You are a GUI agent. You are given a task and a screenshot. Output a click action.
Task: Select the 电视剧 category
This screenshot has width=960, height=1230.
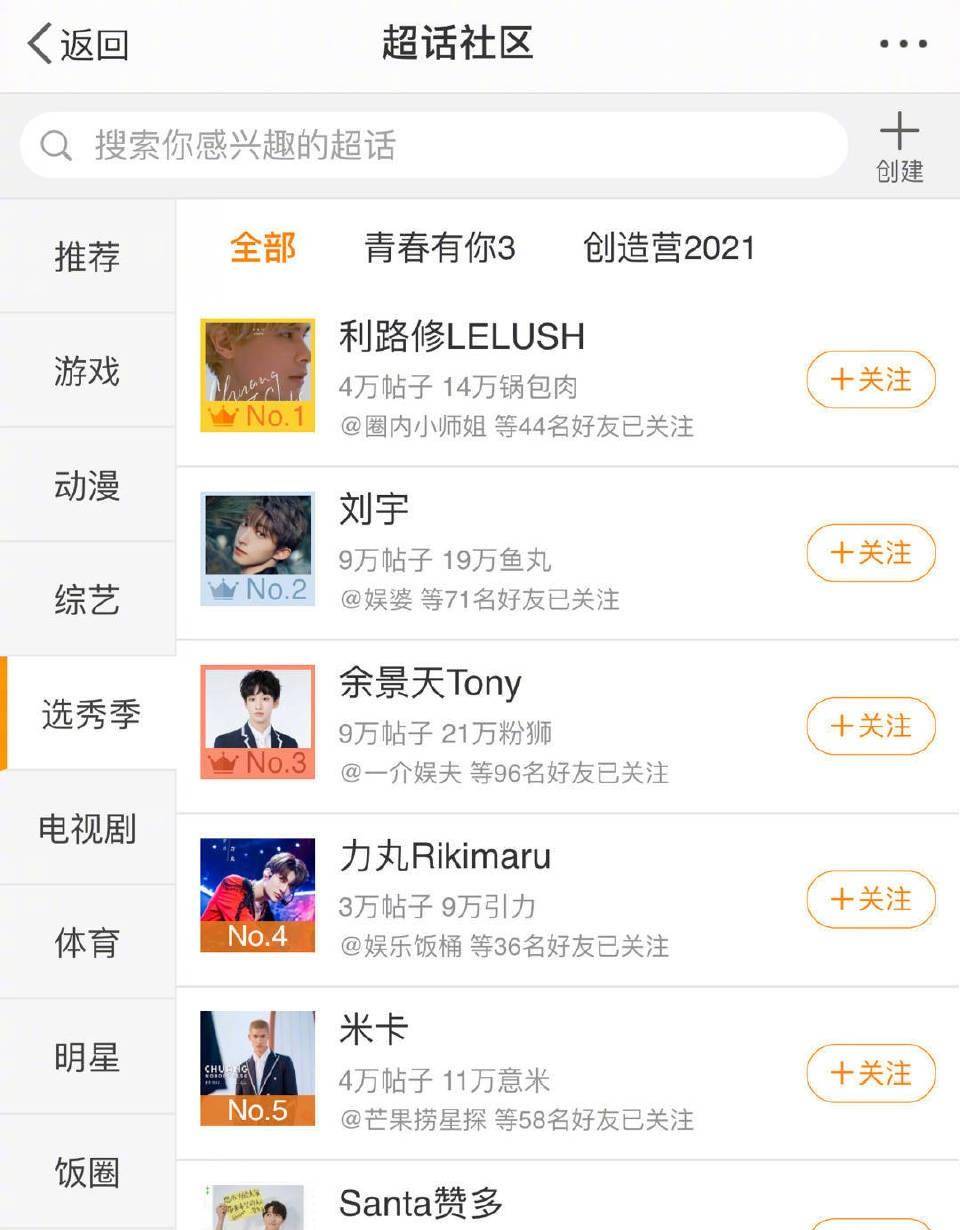87,829
